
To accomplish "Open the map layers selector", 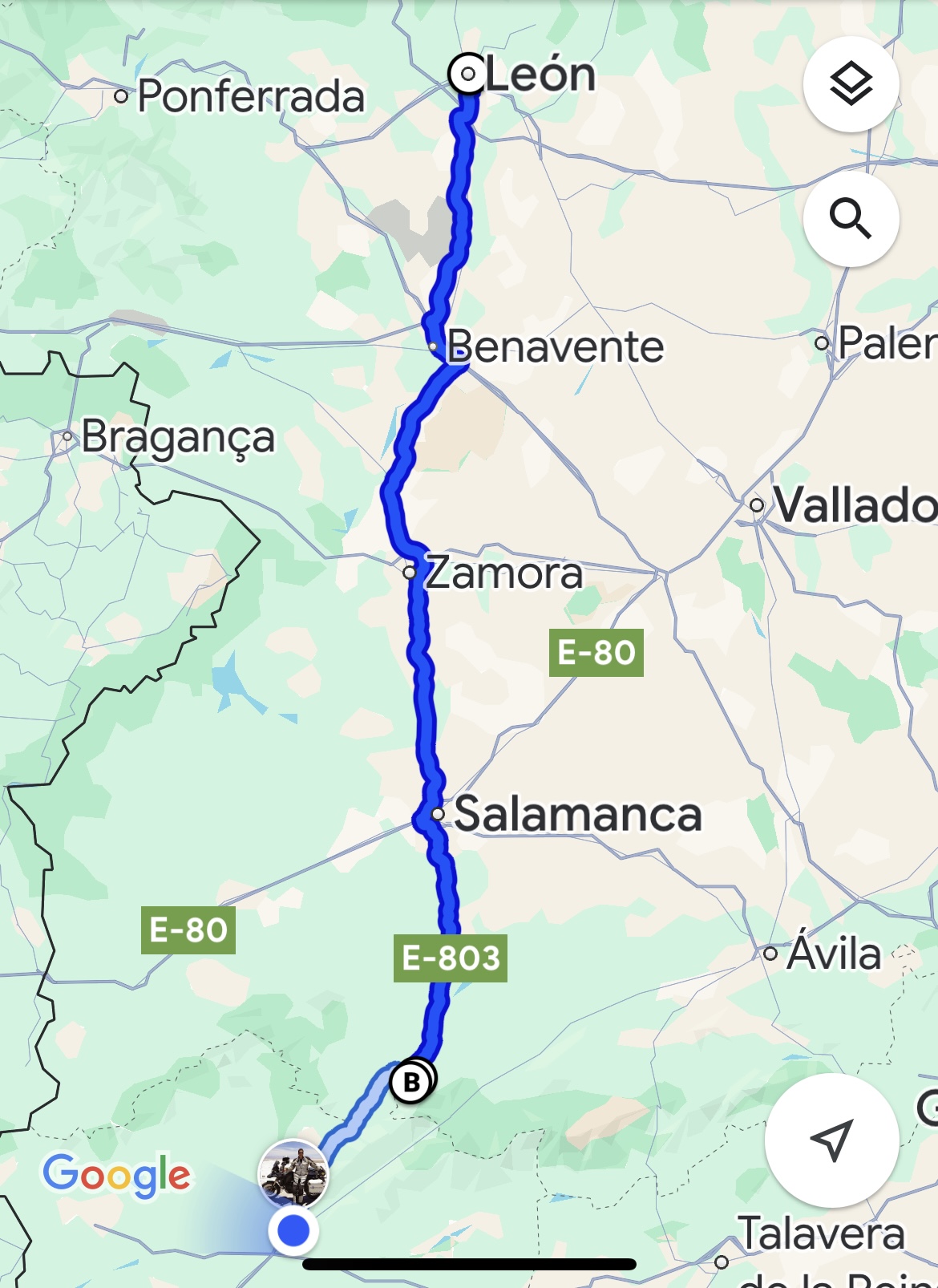I will click(x=851, y=84).
